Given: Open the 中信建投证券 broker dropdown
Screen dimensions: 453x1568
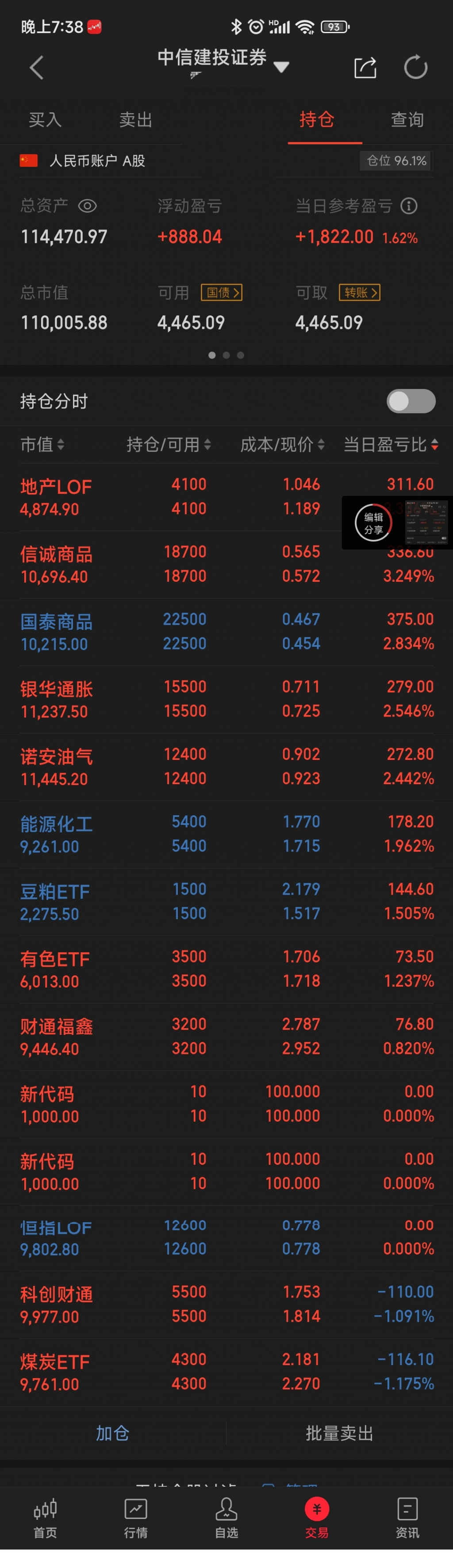Looking at the screenshot, I should click(223, 60).
